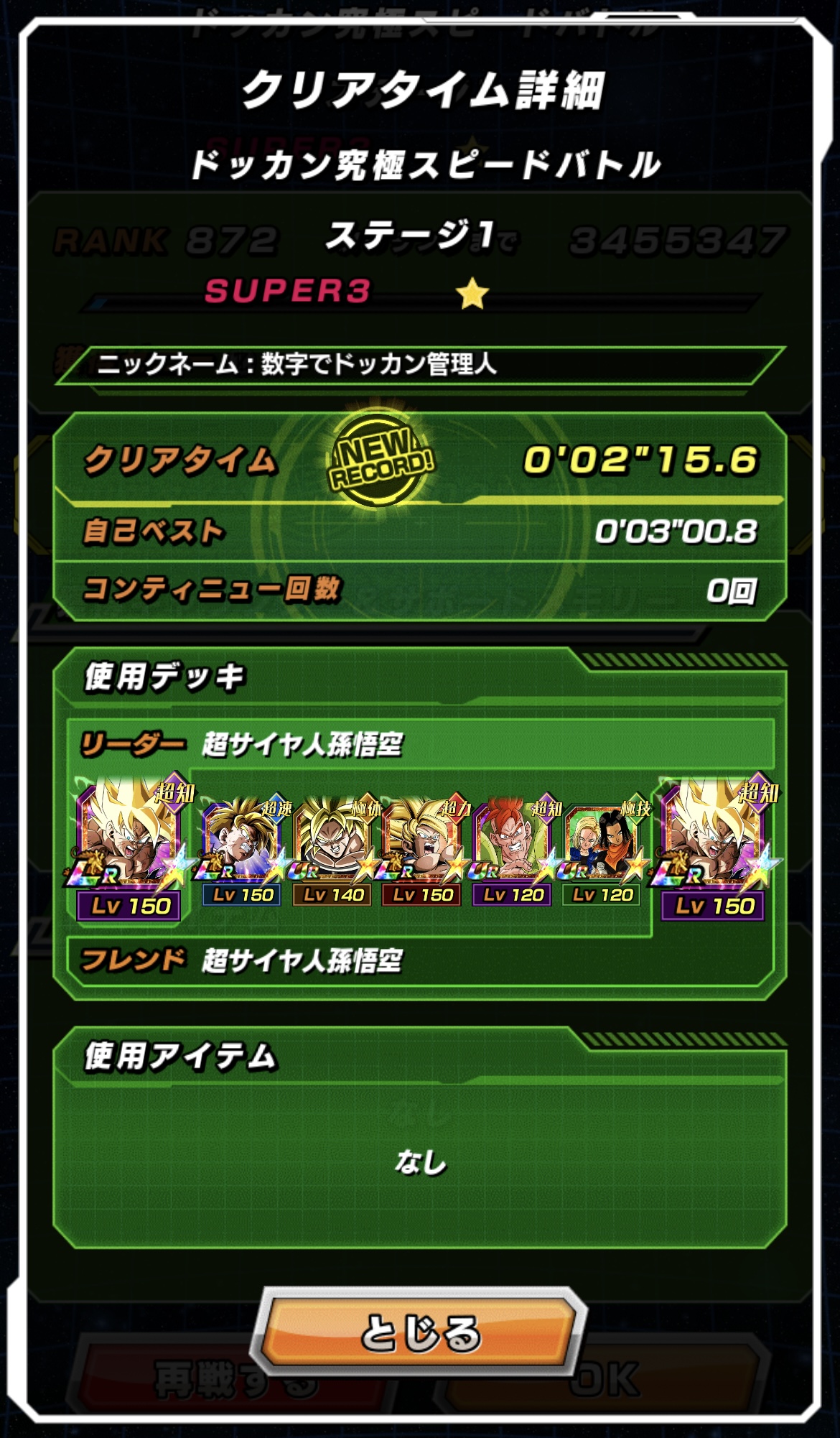Open the 極技 UR Lv 120 androids card
The height and width of the screenshot is (1438, 840).
pos(602,852)
